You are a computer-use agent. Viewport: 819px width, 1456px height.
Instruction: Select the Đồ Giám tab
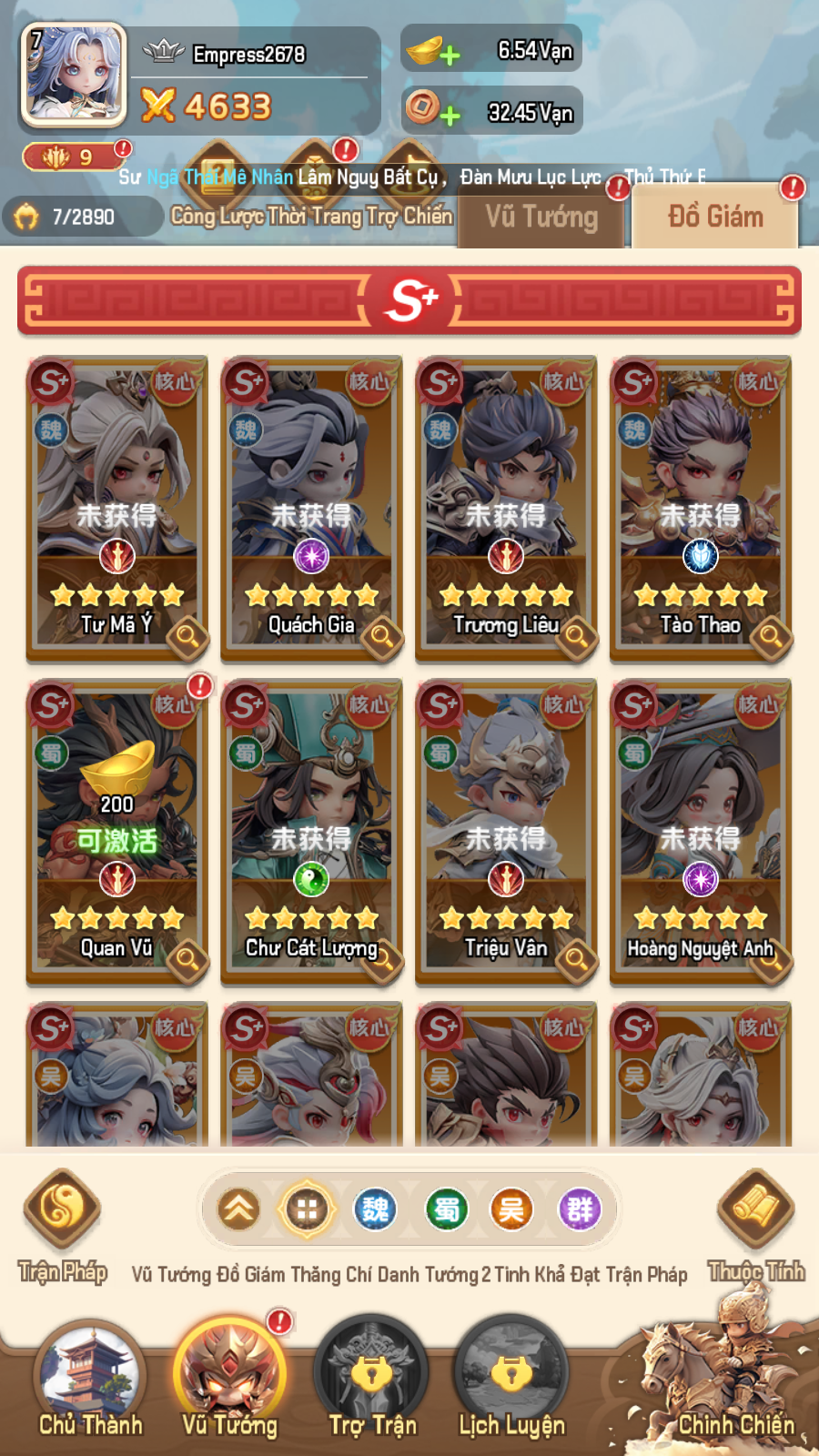click(715, 217)
